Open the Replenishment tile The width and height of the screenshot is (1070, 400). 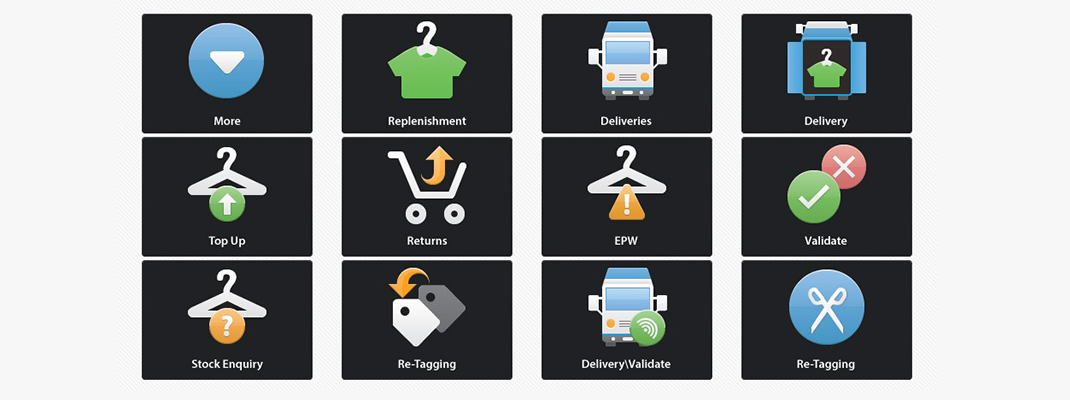[427, 73]
